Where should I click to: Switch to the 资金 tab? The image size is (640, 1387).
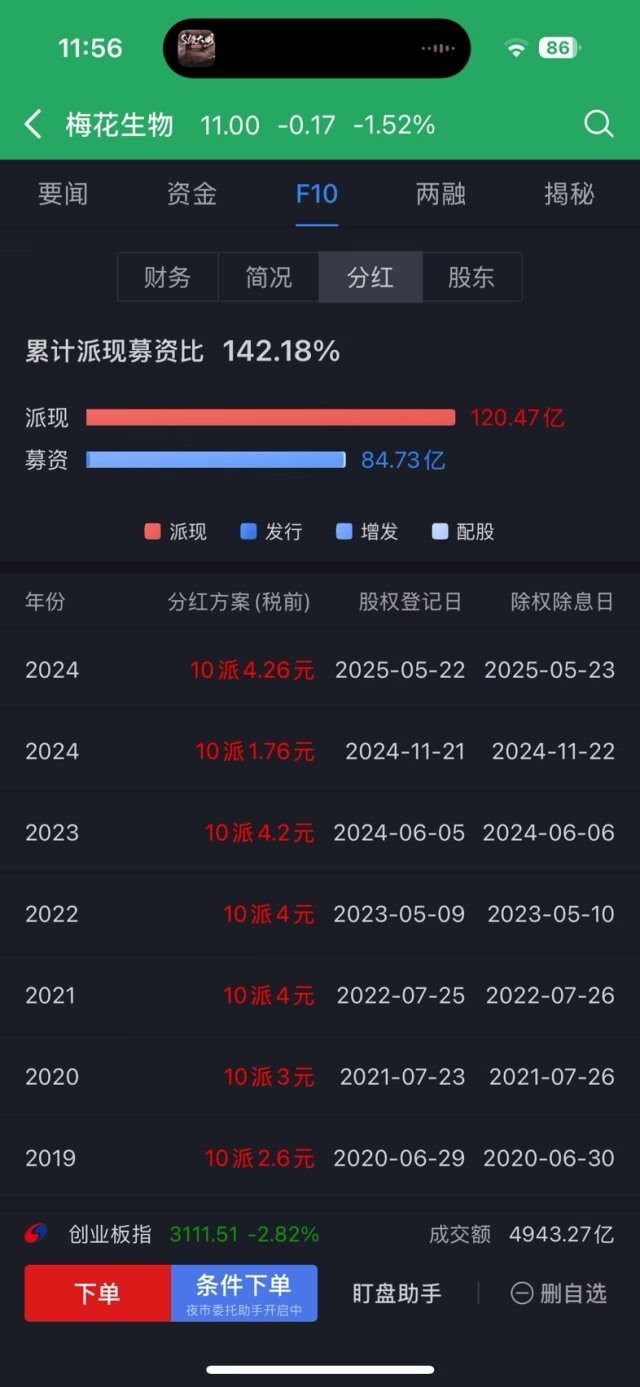191,193
